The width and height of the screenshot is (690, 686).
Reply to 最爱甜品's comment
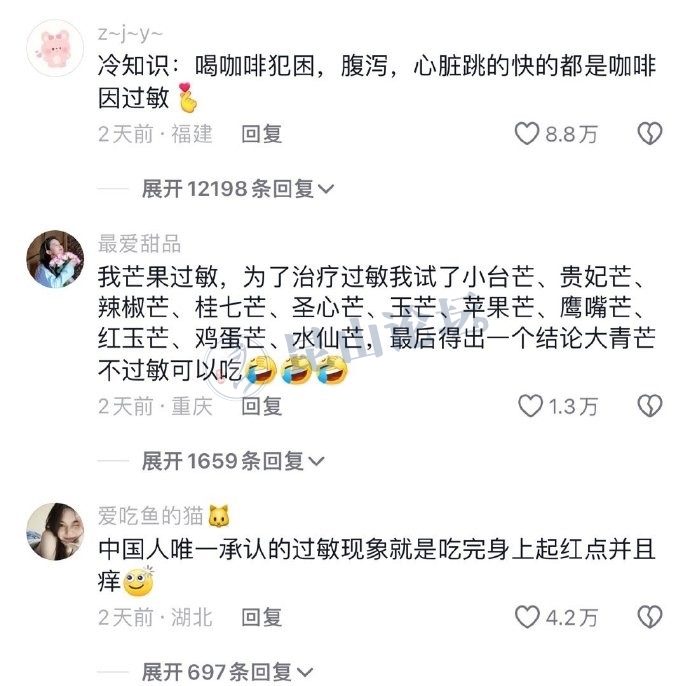[262, 405]
